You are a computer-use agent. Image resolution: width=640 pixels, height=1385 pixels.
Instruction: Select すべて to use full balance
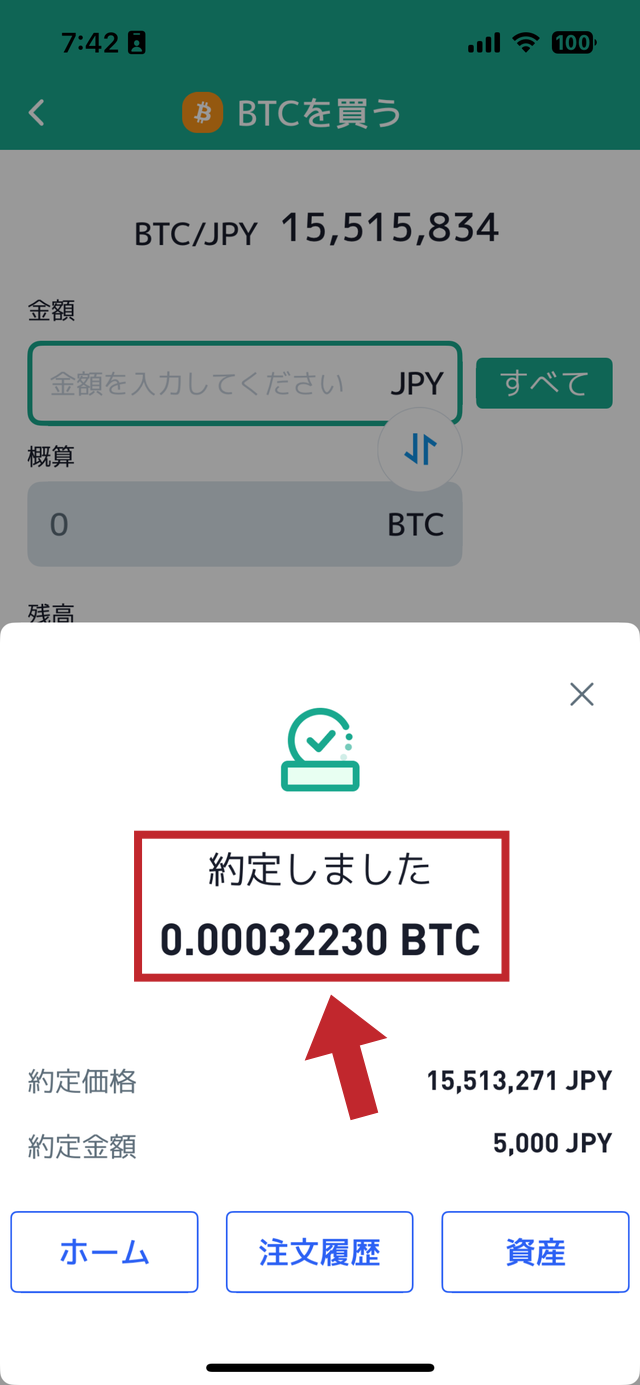[x=543, y=383]
